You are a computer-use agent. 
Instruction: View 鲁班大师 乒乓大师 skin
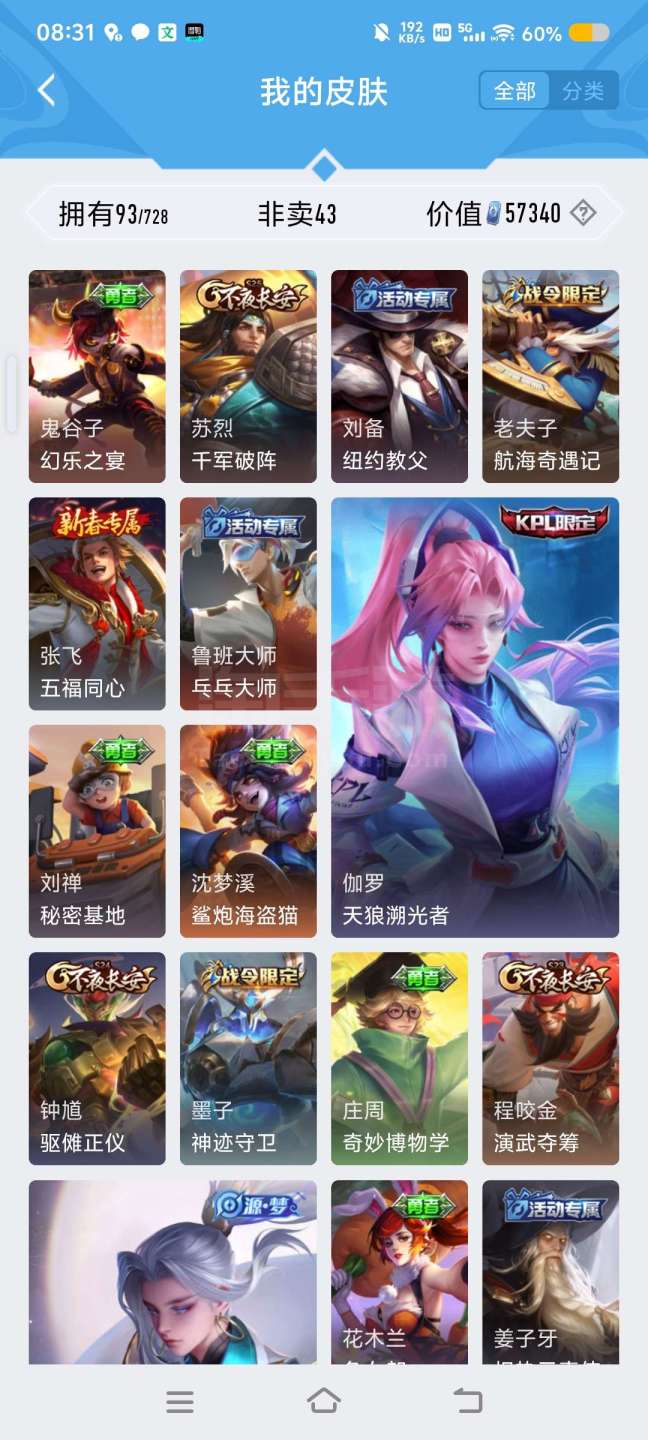click(248, 603)
